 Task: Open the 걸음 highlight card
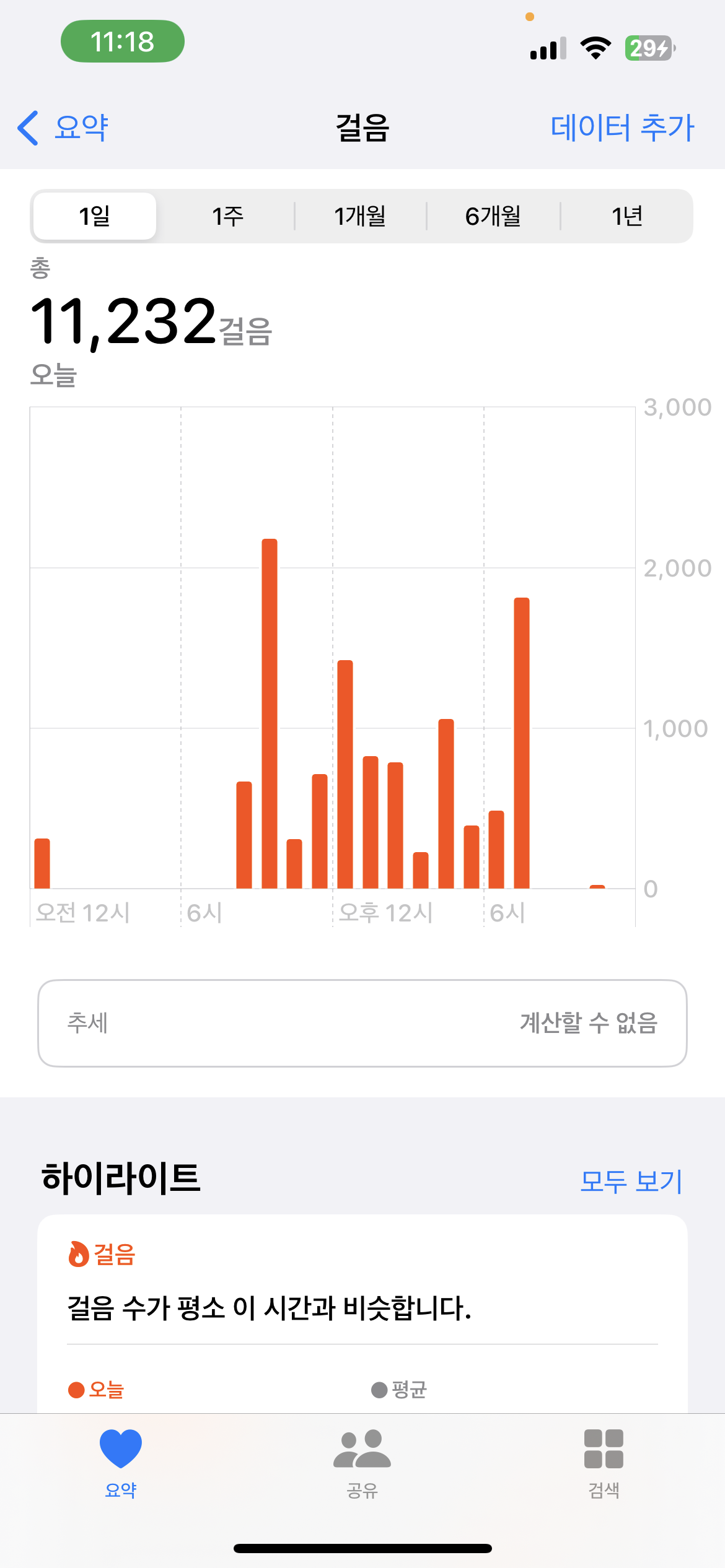(x=362, y=1308)
